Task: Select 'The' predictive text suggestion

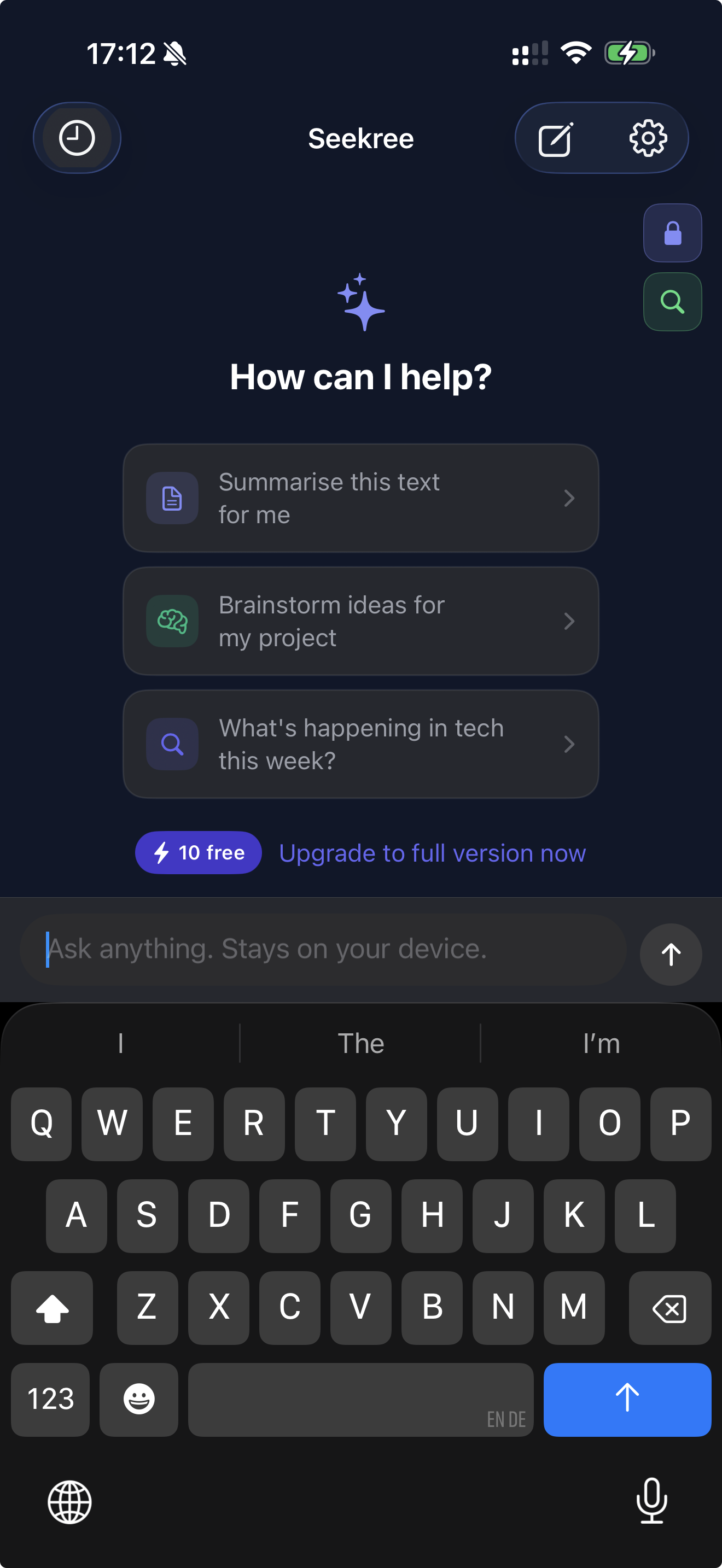Action: tap(361, 1043)
